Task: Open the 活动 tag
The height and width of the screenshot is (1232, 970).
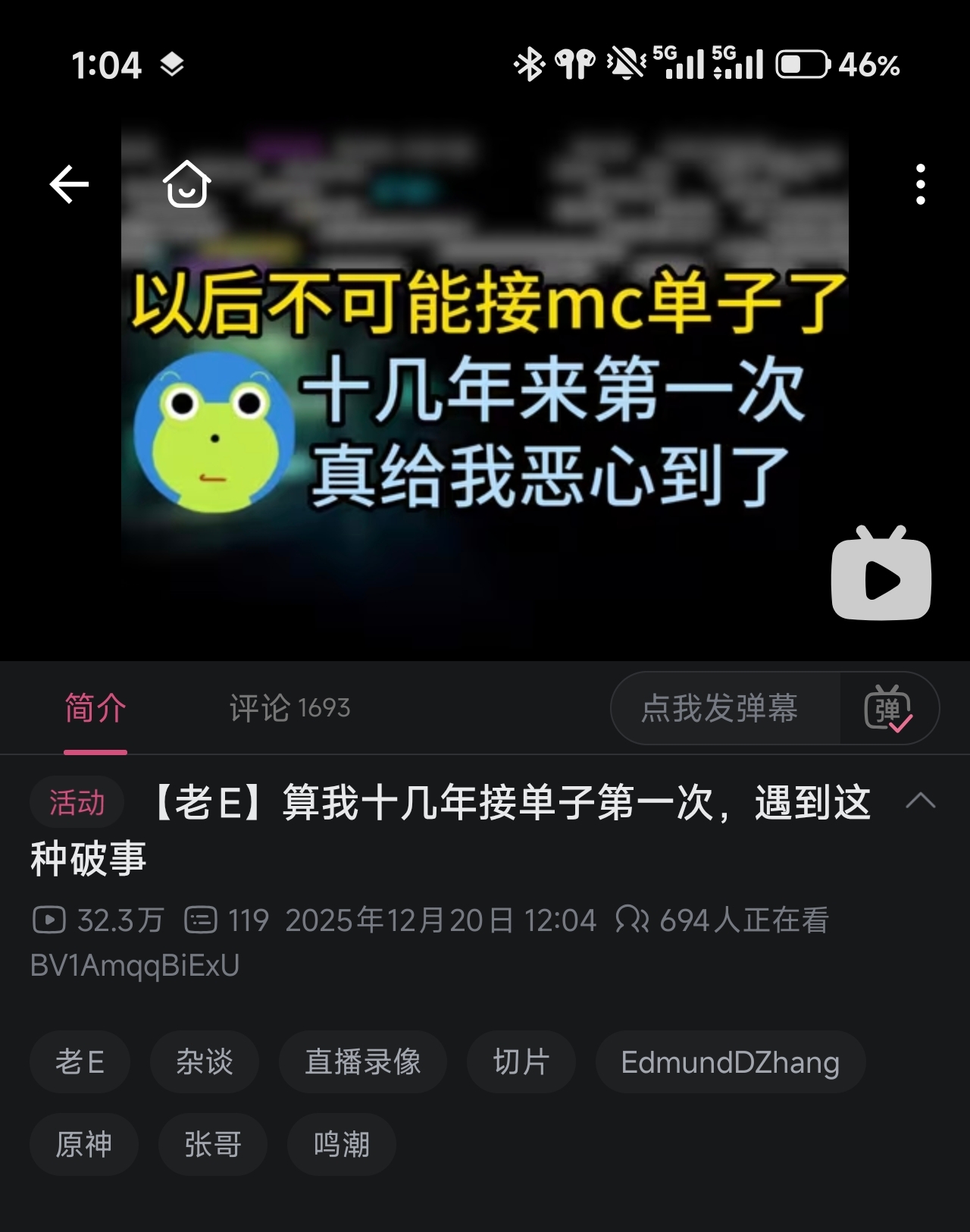Action: [x=77, y=802]
